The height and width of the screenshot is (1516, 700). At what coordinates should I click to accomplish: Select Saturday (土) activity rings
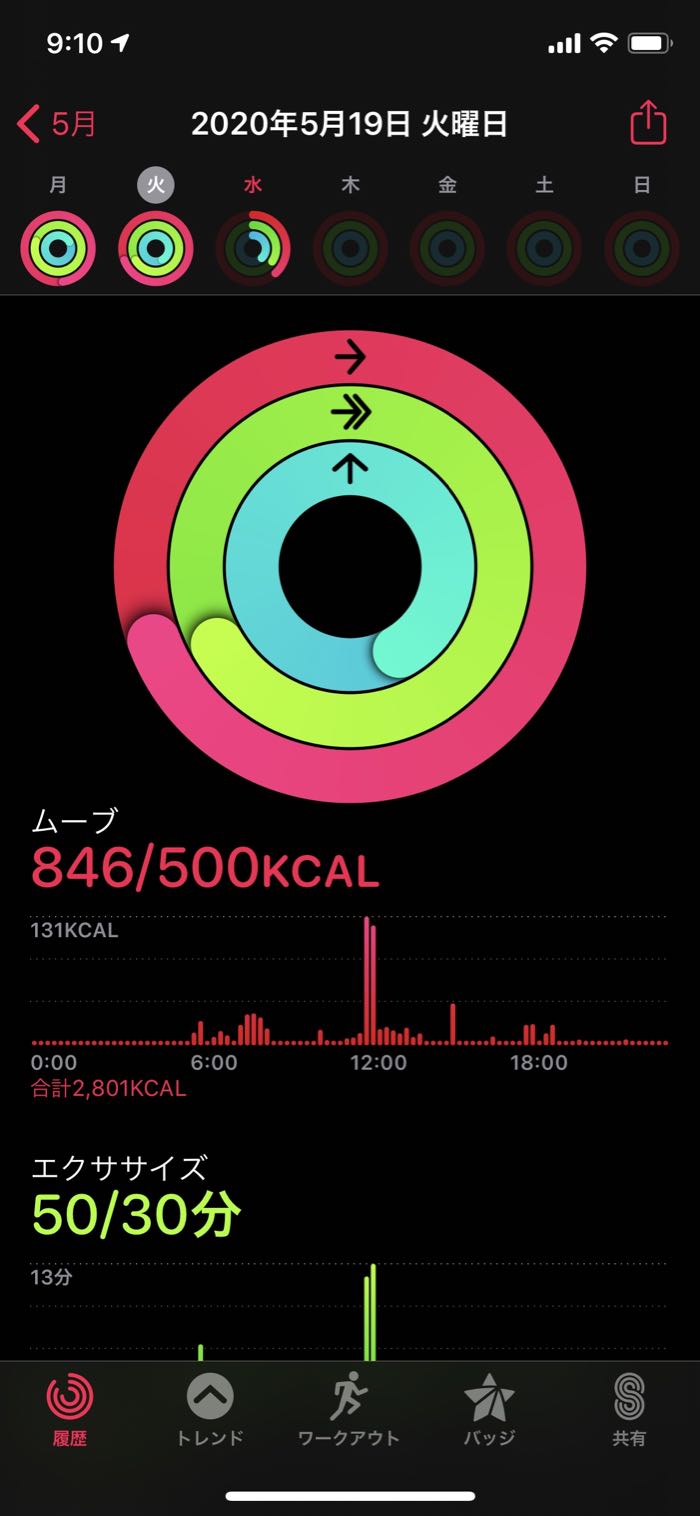pos(544,248)
